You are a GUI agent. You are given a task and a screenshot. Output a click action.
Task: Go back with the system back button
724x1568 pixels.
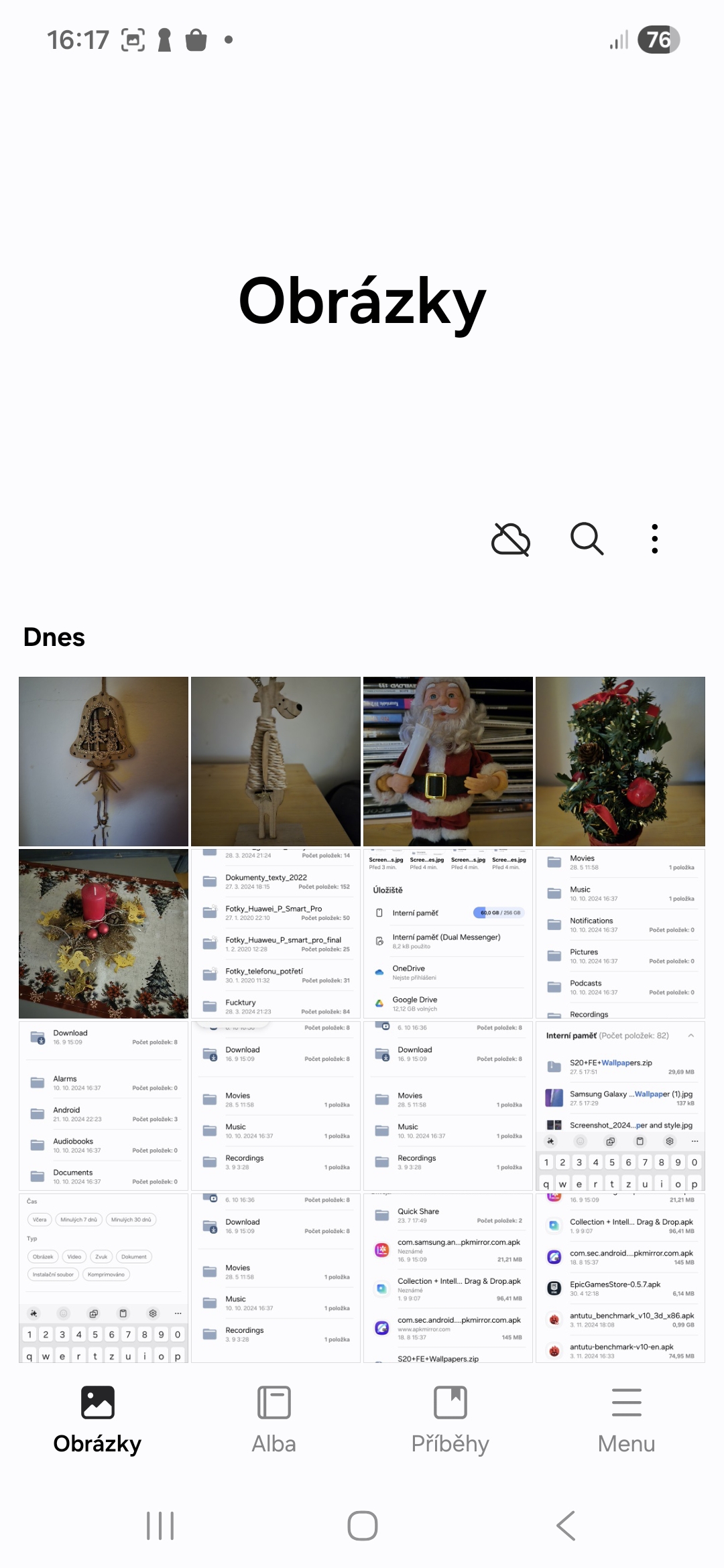tap(565, 1526)
